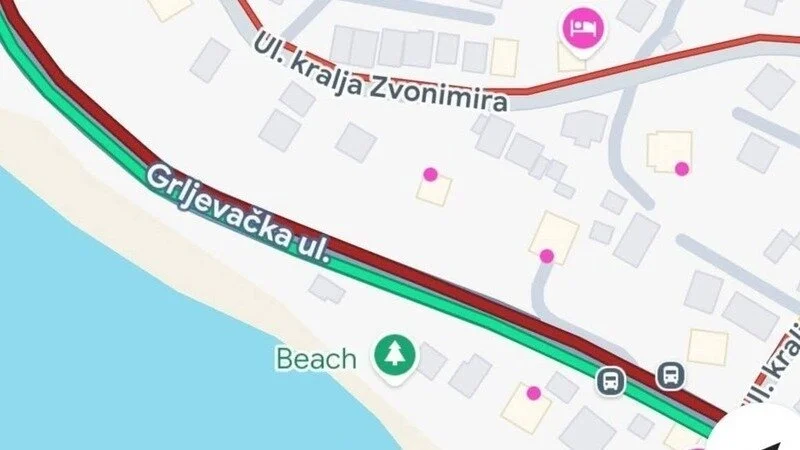800x450 pixels.
Task: Tap the bus stop beside the green lane
Action: pos(611,380)
